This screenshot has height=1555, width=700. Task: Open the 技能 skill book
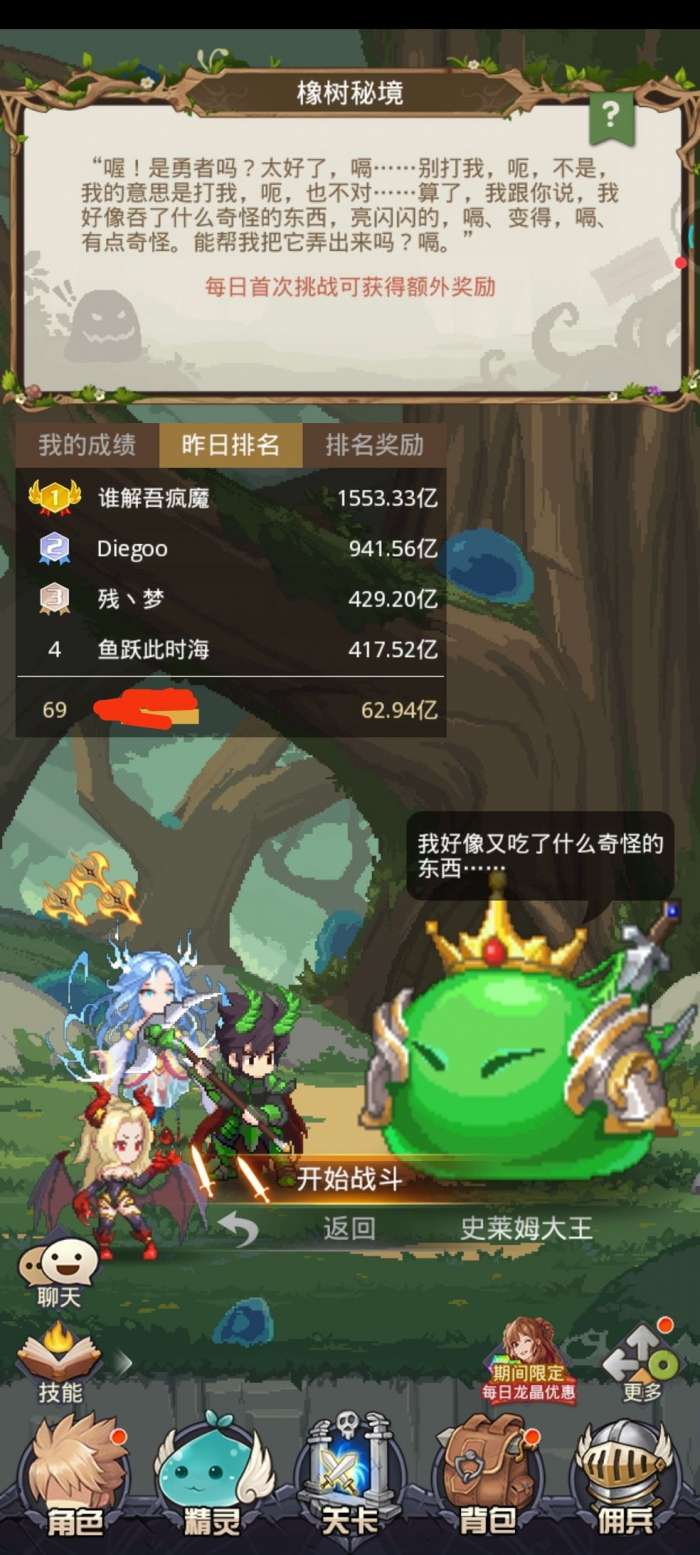(x=59, y=1362)
